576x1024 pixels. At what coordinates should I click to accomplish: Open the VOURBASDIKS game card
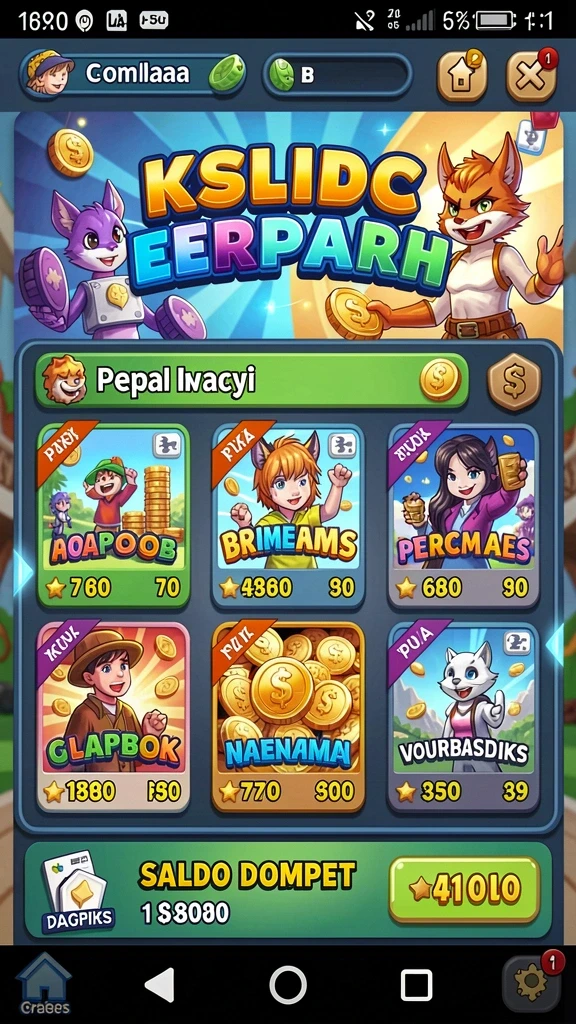coord(463,716)
